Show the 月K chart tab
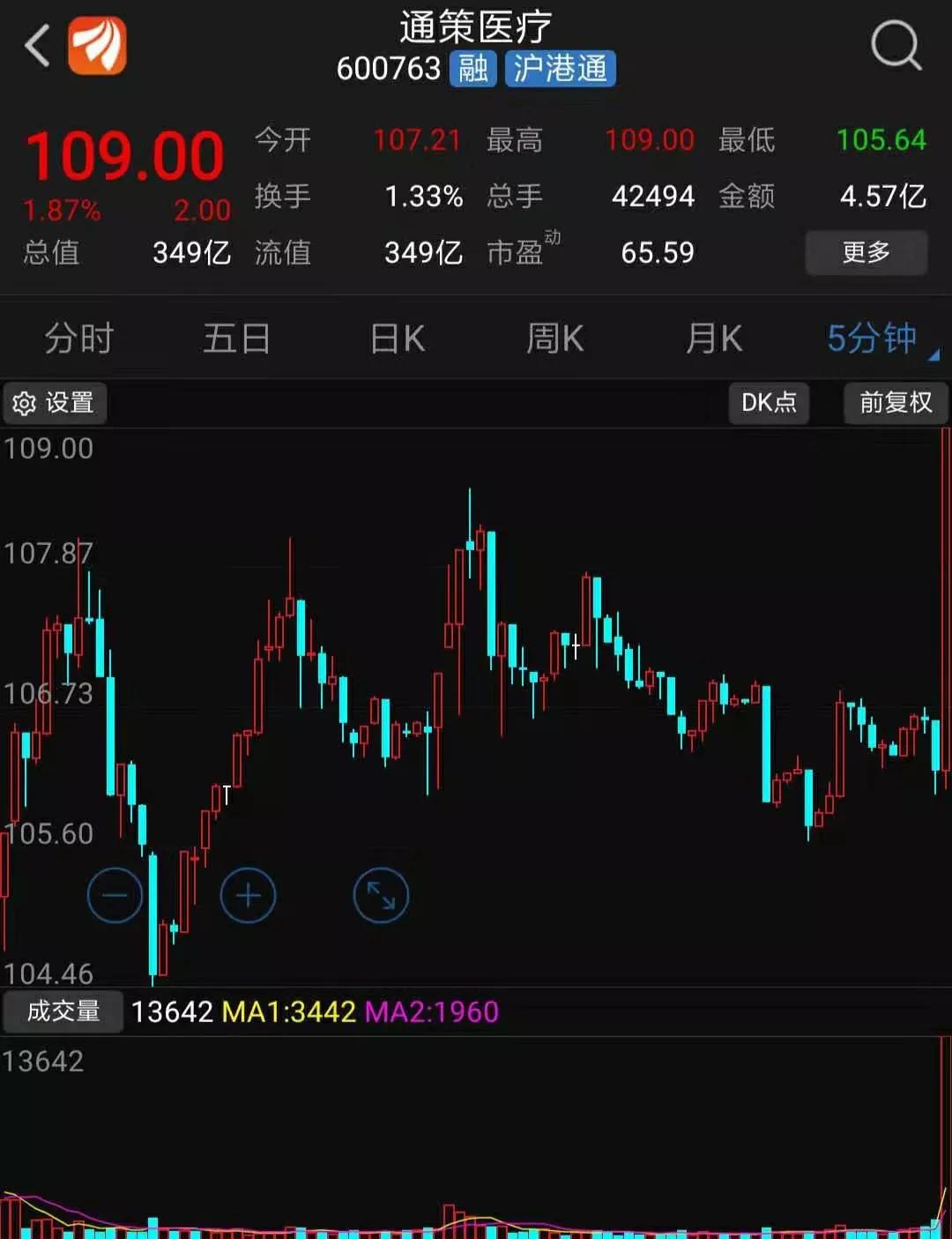Image resolution: width=952 pixels, height=1239 pixels. pos(714,339)
